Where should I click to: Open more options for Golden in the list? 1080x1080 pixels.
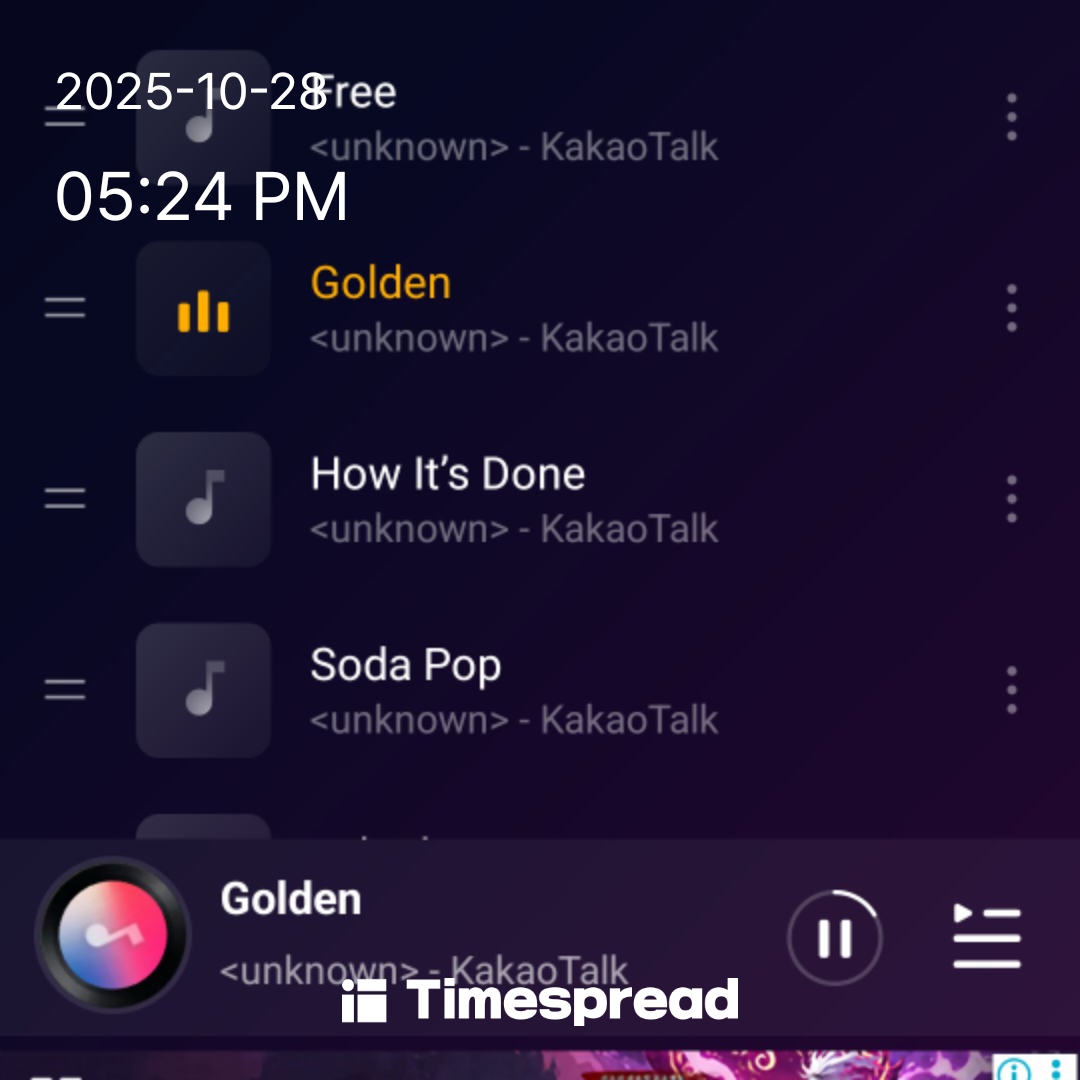point(1011,308)
